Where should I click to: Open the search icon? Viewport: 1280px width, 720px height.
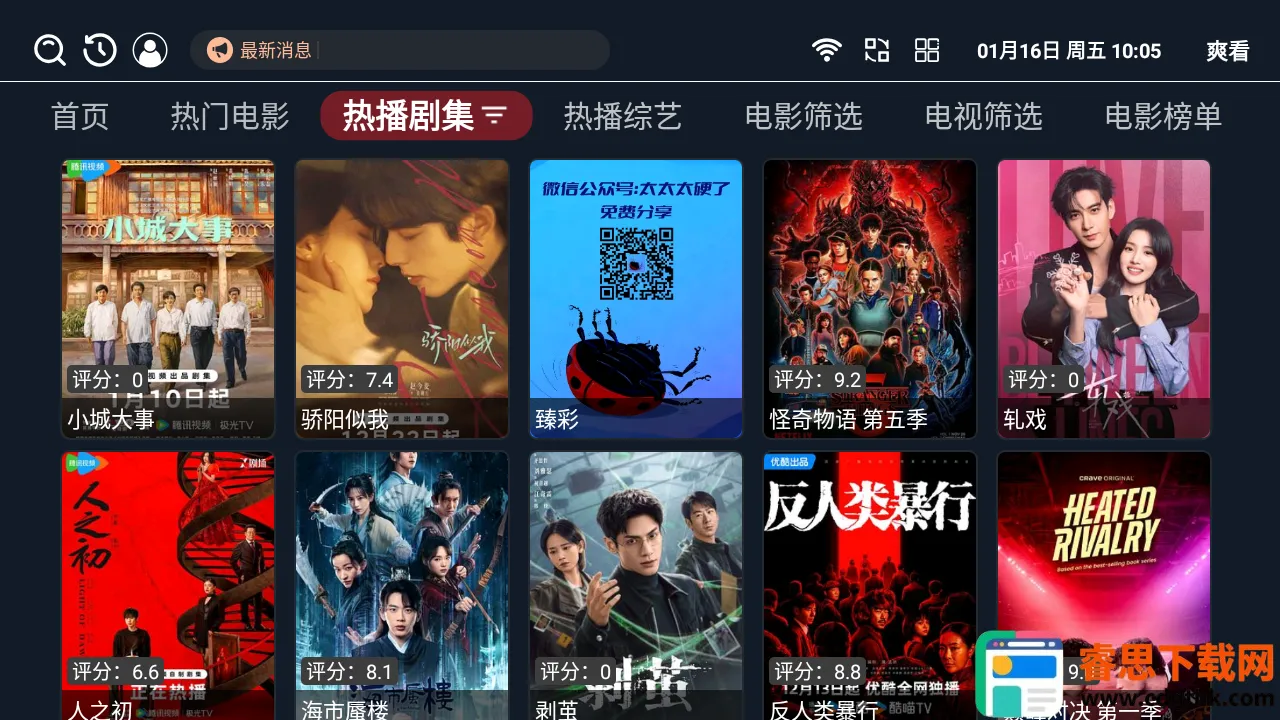coord(50,50)
